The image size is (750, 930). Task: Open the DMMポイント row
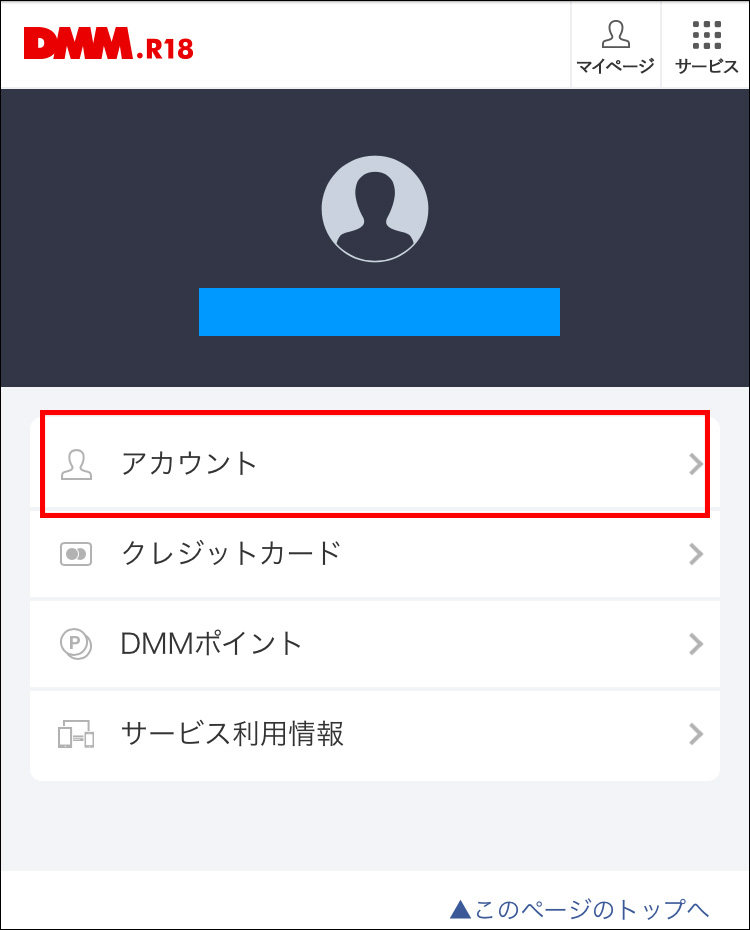375,643
